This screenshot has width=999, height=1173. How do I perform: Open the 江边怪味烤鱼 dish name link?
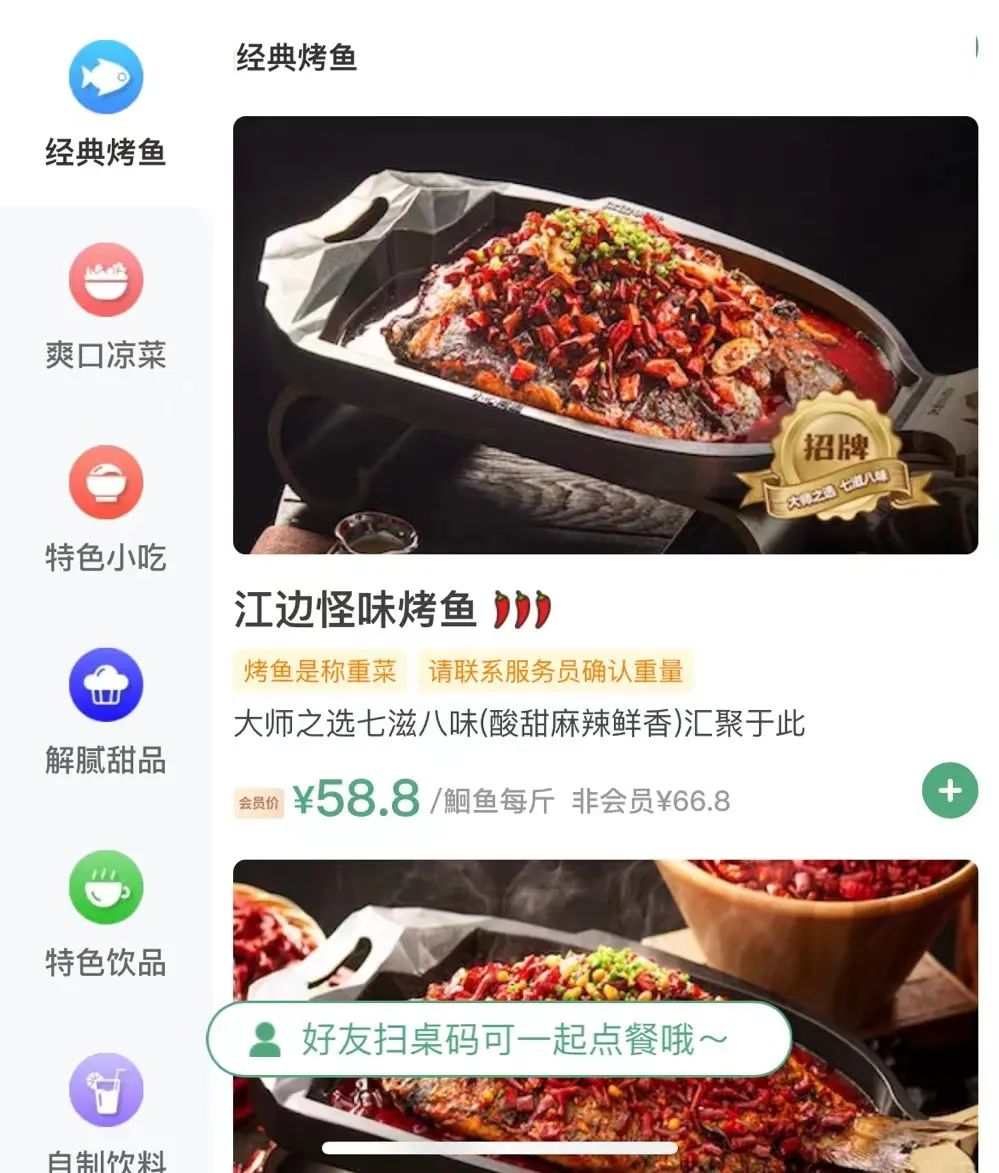[x=355, y=611]
